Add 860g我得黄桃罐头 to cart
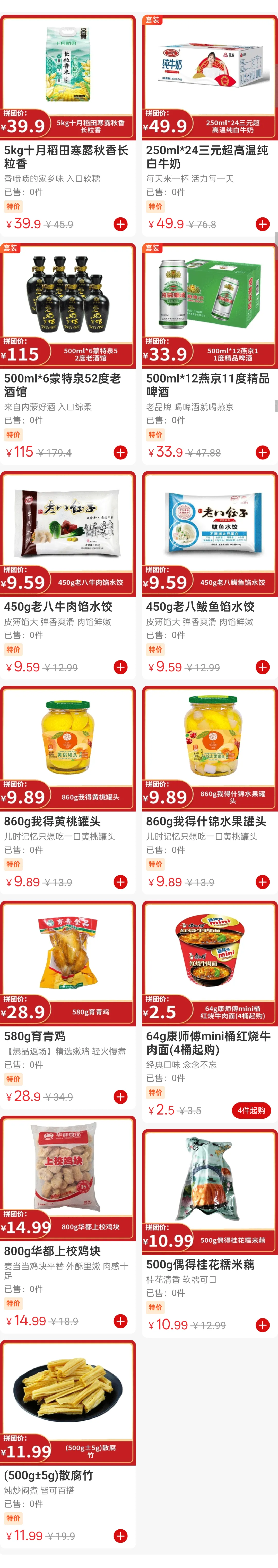The height and width of the screenshot is (1568, 278). [x=120, y=882]
